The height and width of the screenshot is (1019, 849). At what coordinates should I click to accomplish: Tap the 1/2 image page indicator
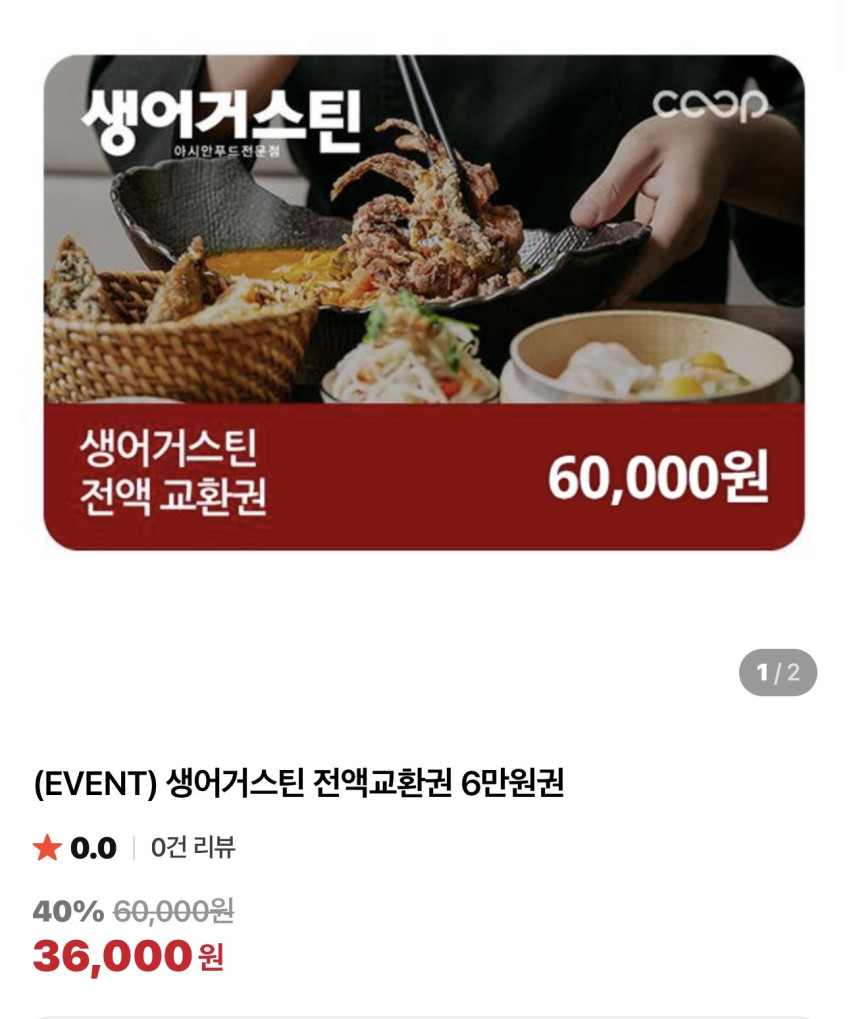[777, 672]
